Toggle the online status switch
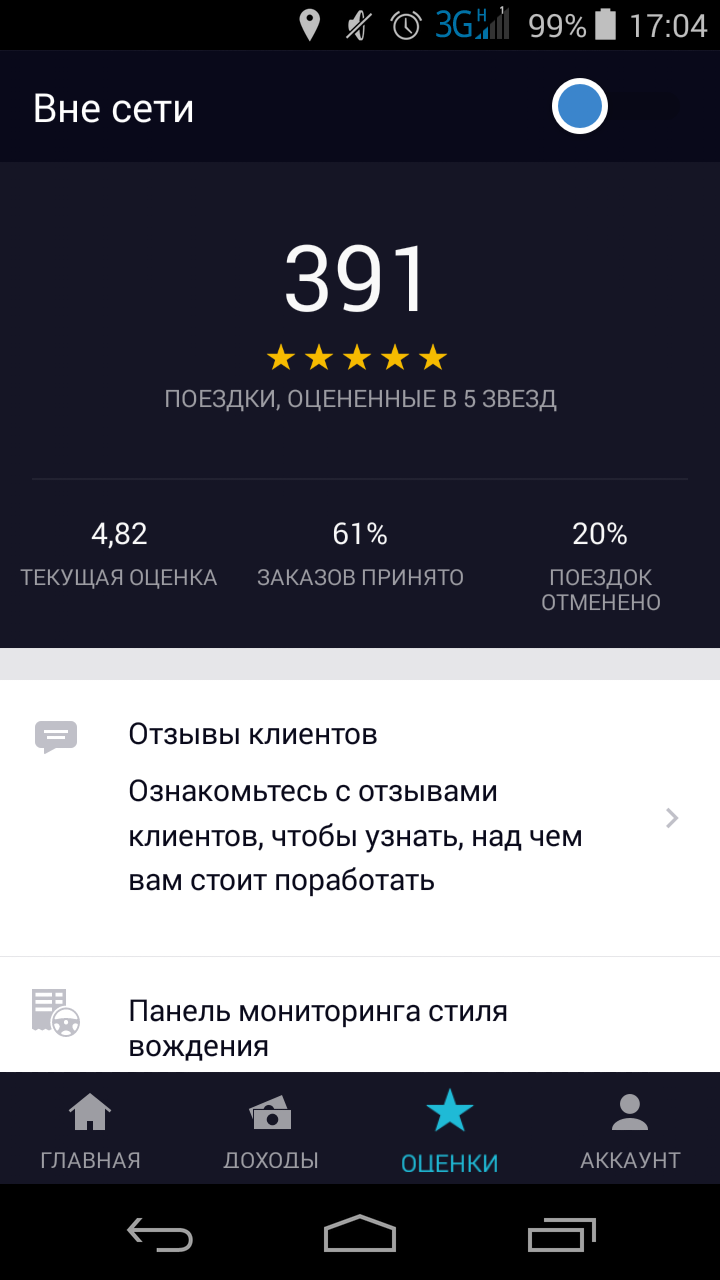 [x=580, y=106]
